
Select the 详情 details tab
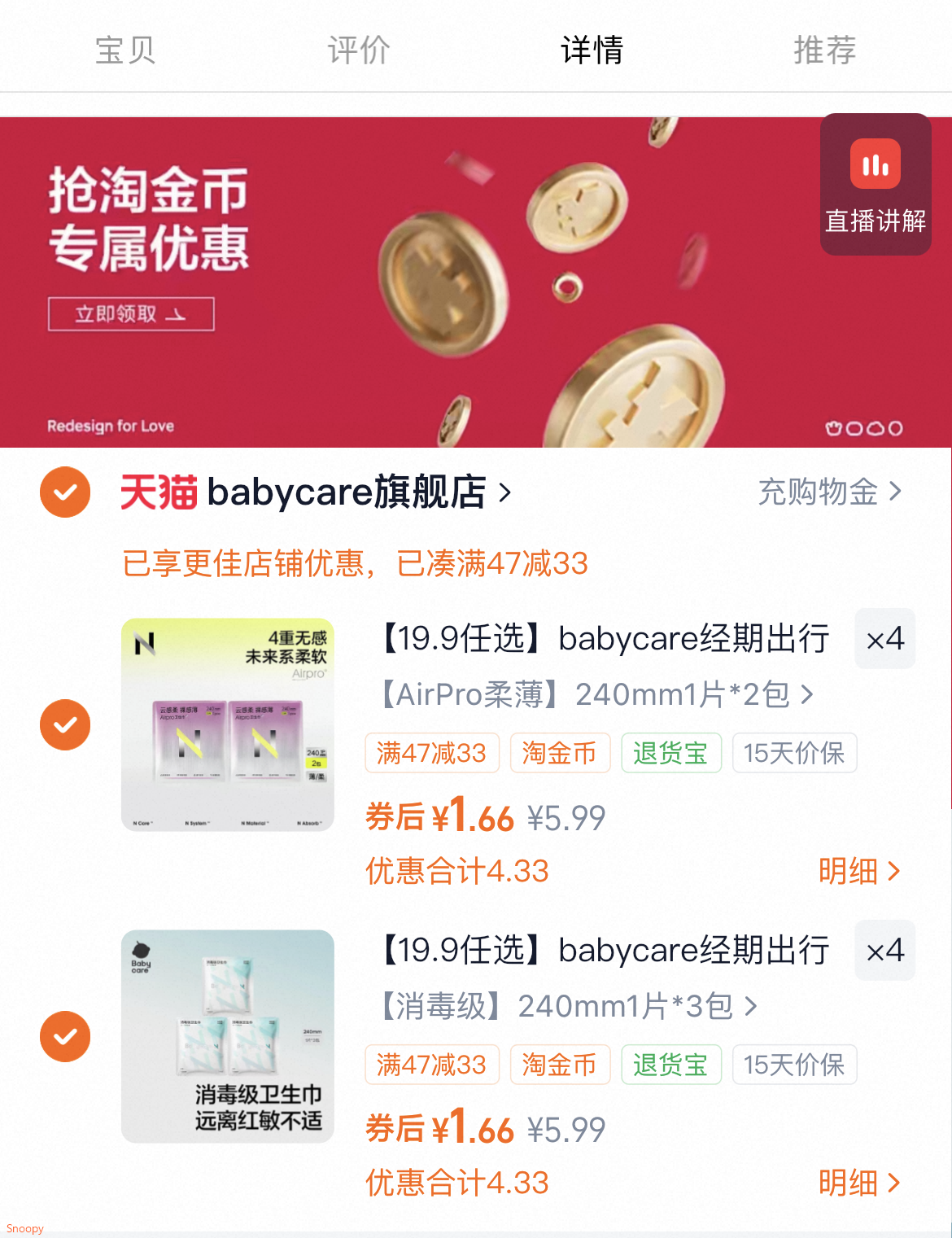coord(592,50)
